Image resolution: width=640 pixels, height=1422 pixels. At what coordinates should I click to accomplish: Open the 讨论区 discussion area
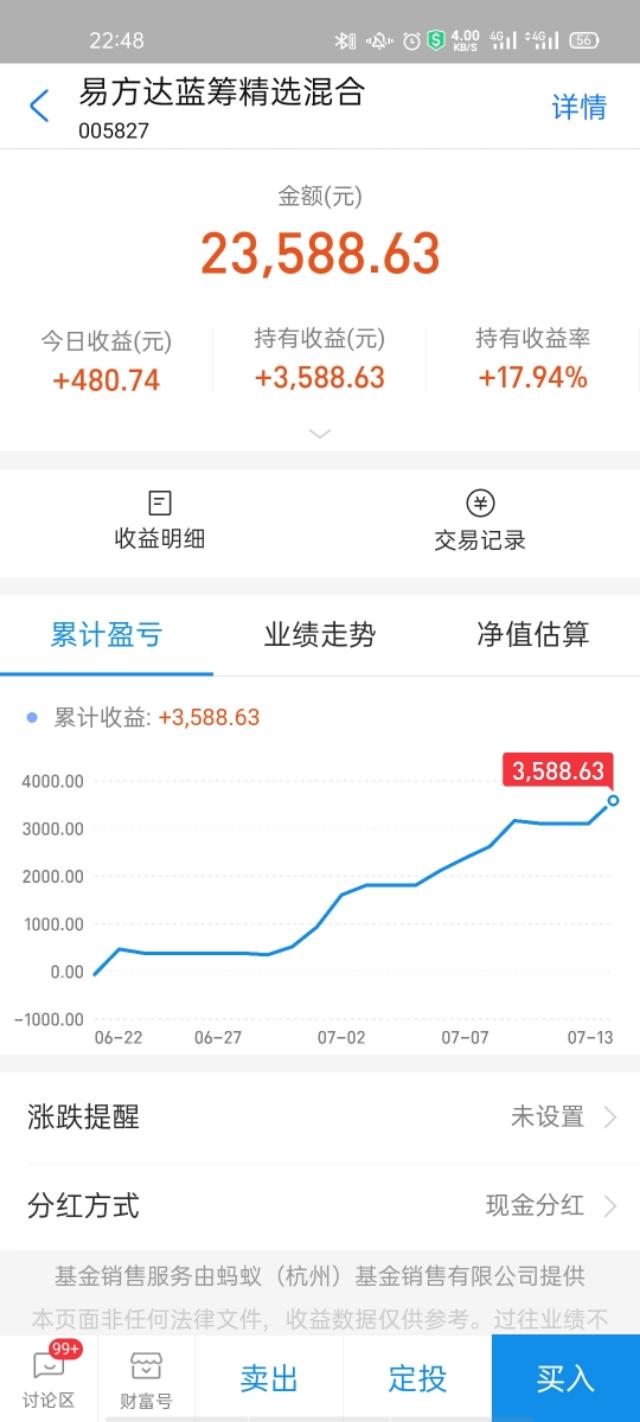tap(49, 1378)
